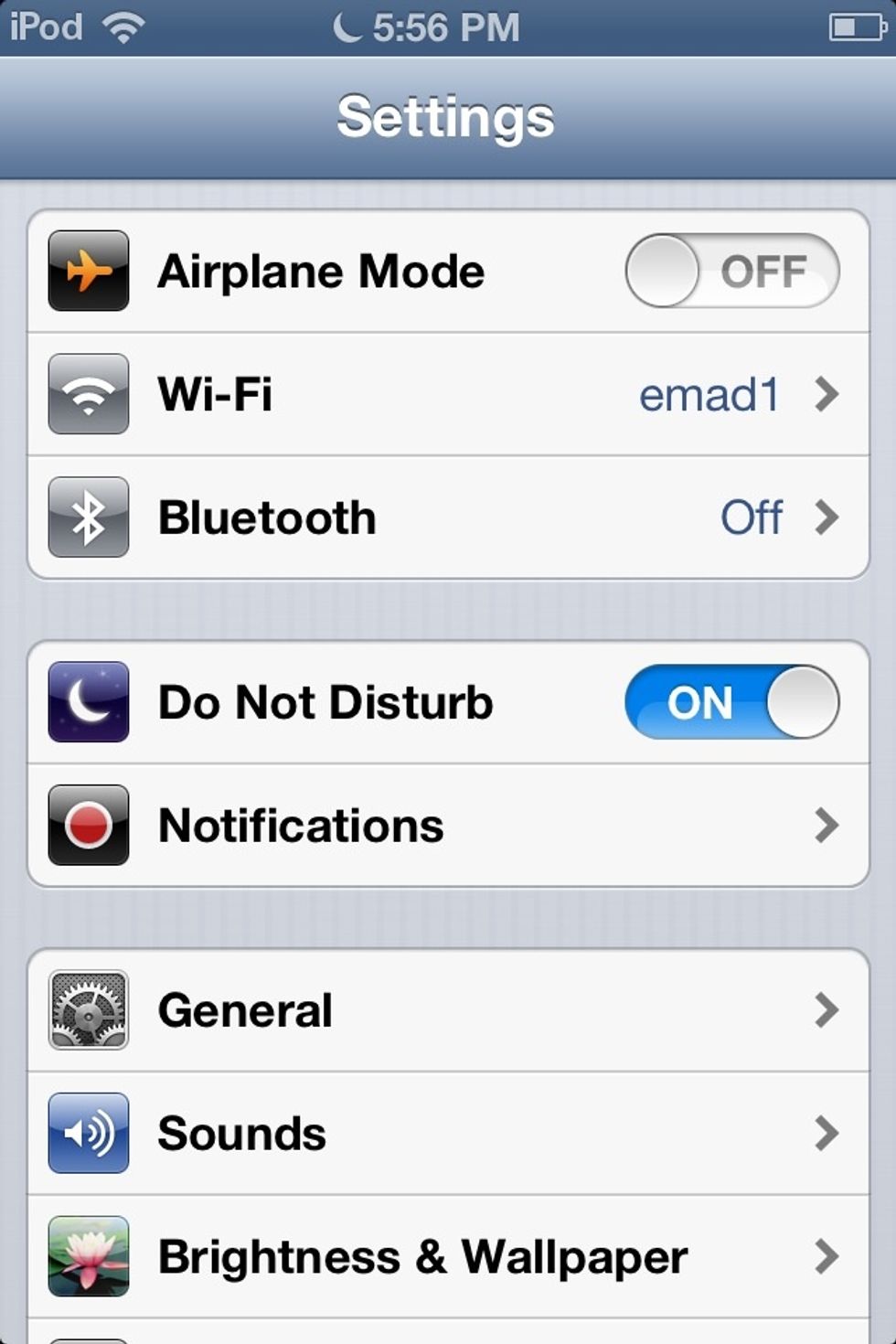Open Notifications settings
The height and width of the screenshot is (1344, 896).
[x=448, y=826]
